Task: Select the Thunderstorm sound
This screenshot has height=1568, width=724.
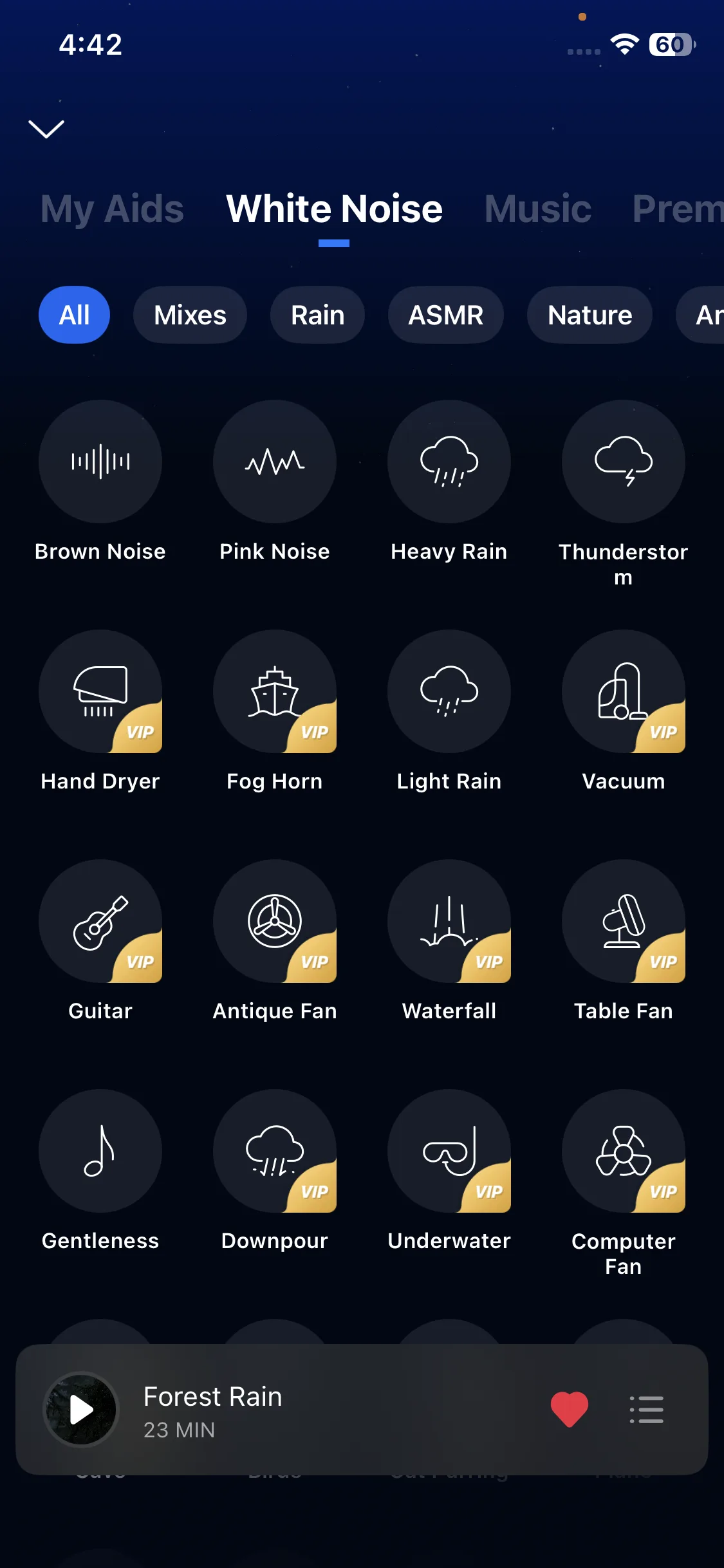Action: coord(623,462)
